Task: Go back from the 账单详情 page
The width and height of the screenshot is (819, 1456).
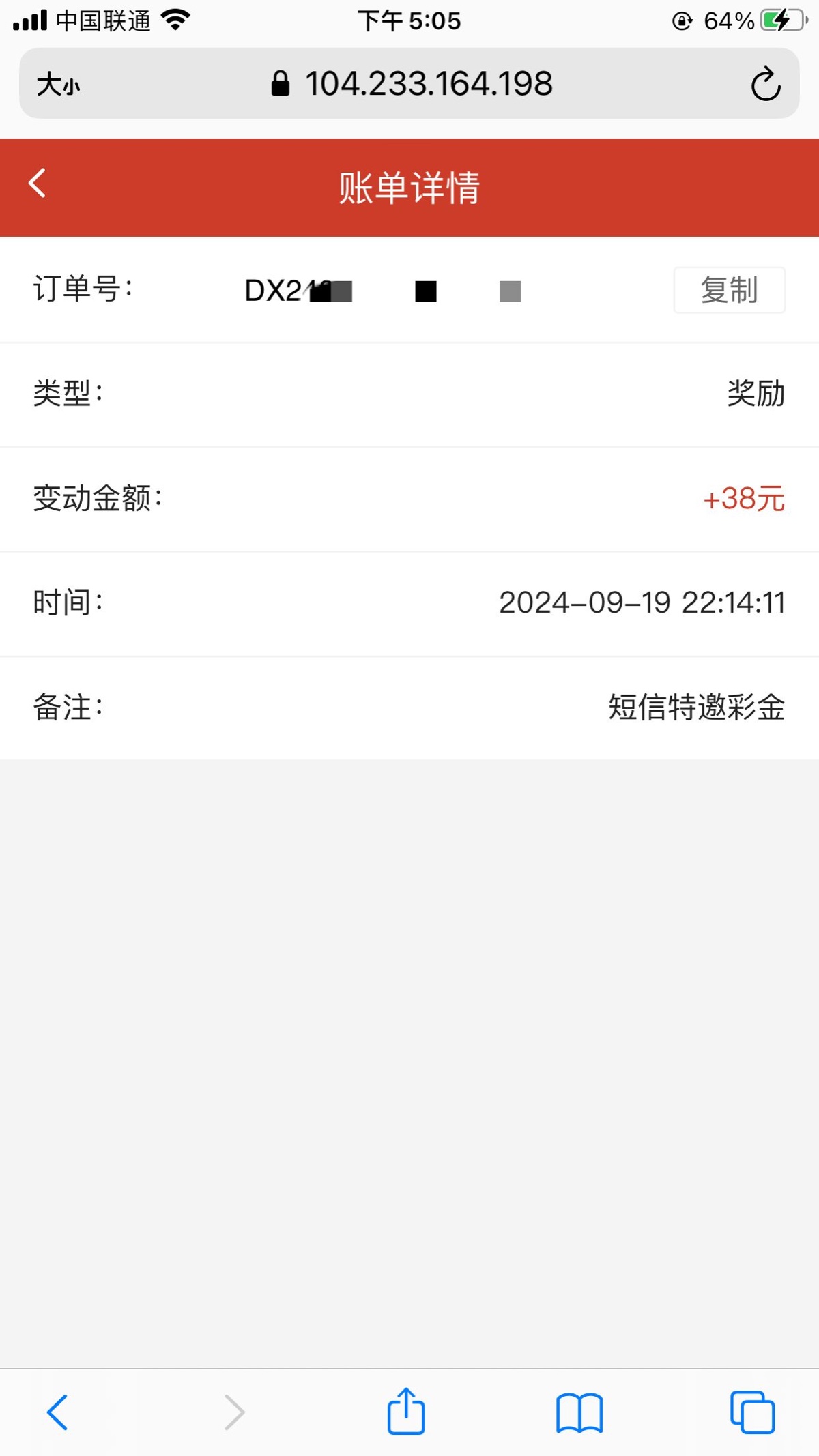Action: [x=38, y=183]
